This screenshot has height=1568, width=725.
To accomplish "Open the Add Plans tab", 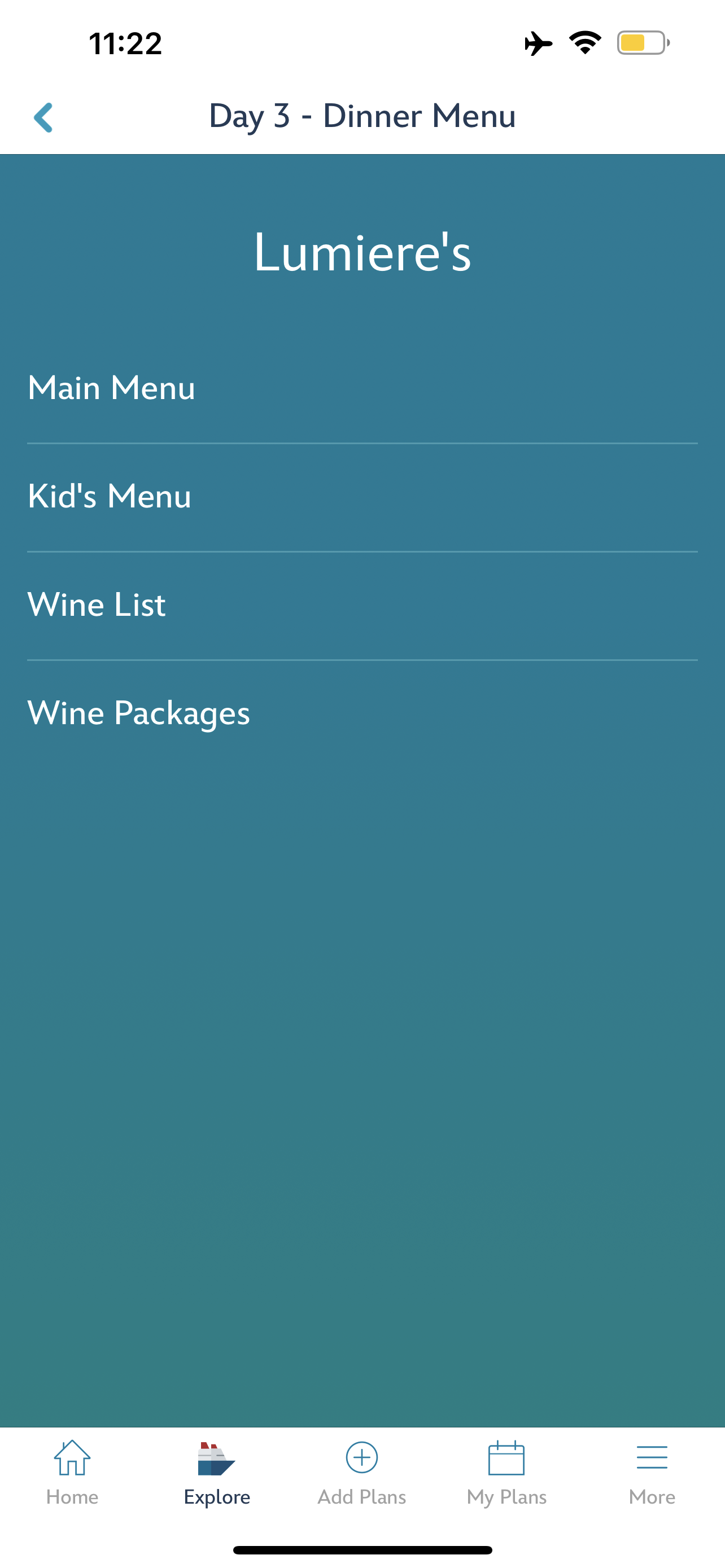I will coord(361,1472).
